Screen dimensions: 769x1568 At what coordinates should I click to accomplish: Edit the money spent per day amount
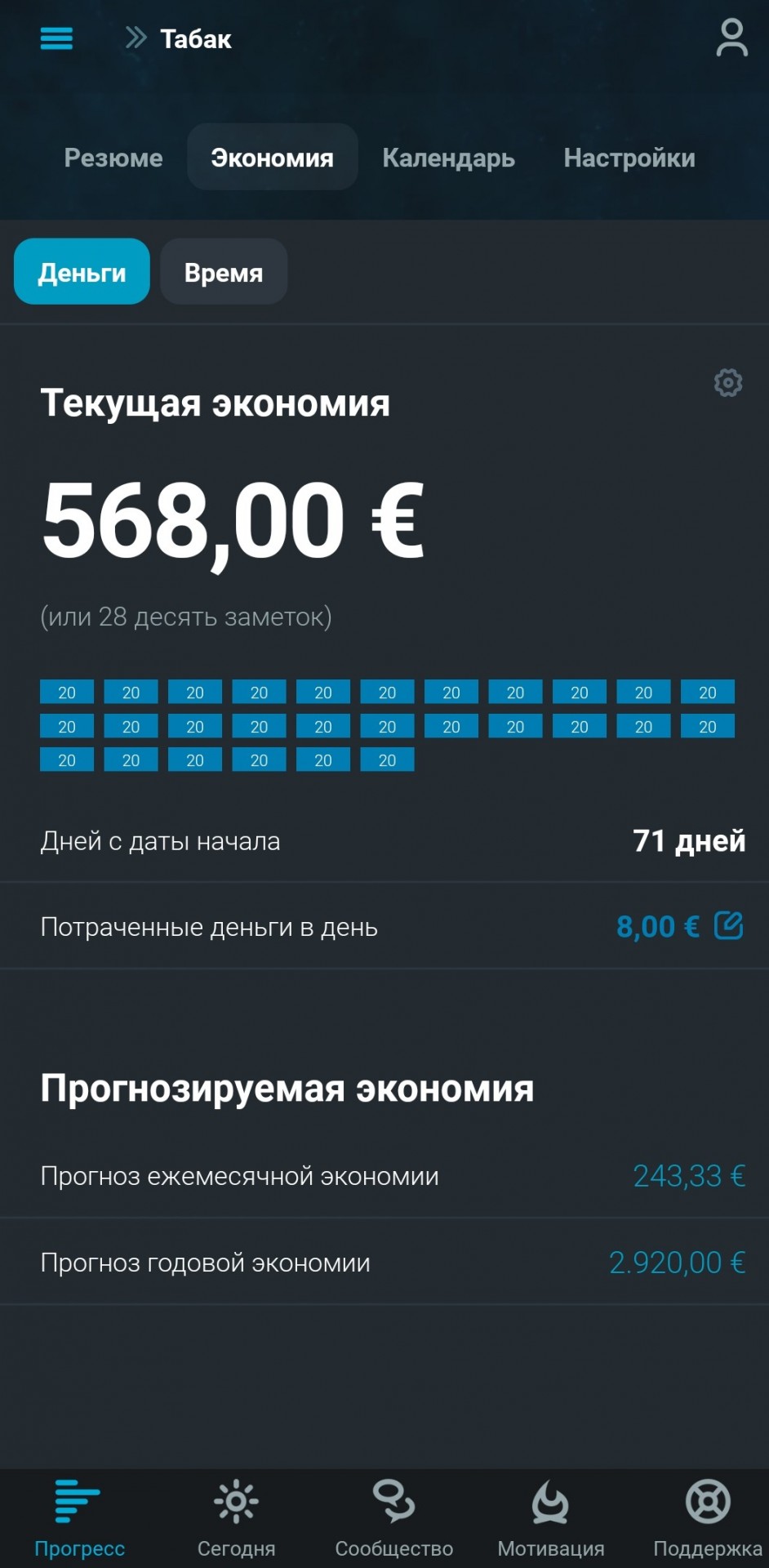[x=728, y=926]
